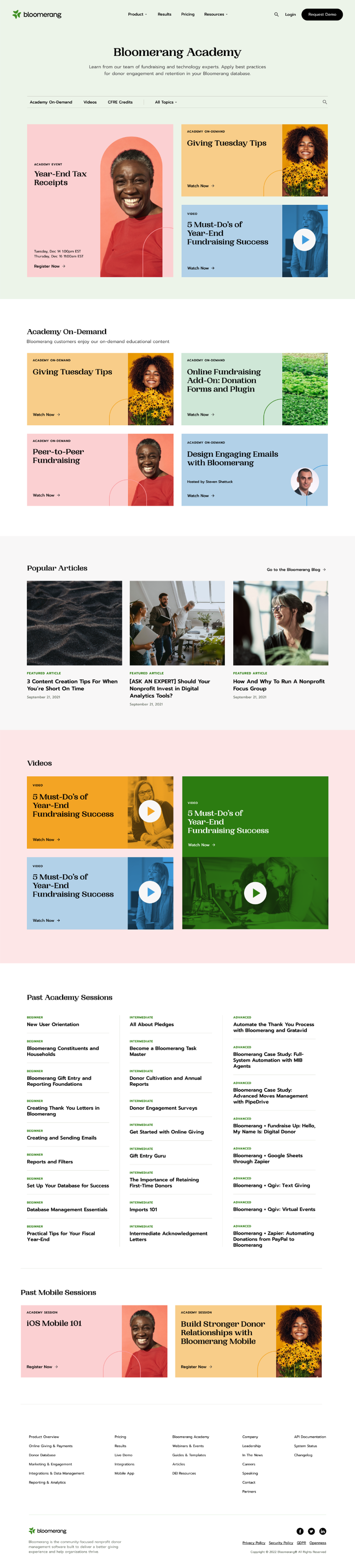355x1568 pixels.
Task: Switch to the Videos filter tab
Action: [x=90, y=102]
